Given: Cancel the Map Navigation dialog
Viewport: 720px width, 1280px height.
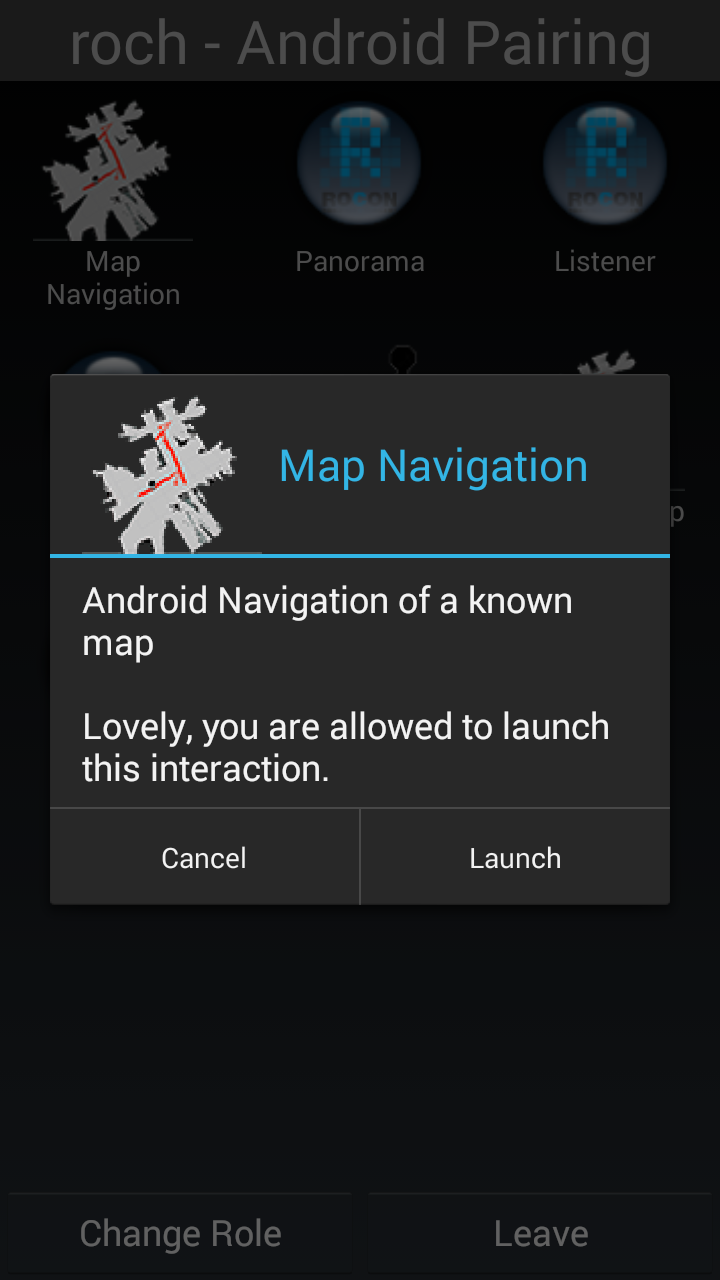Looking at the screenshot, I should 204,858.
